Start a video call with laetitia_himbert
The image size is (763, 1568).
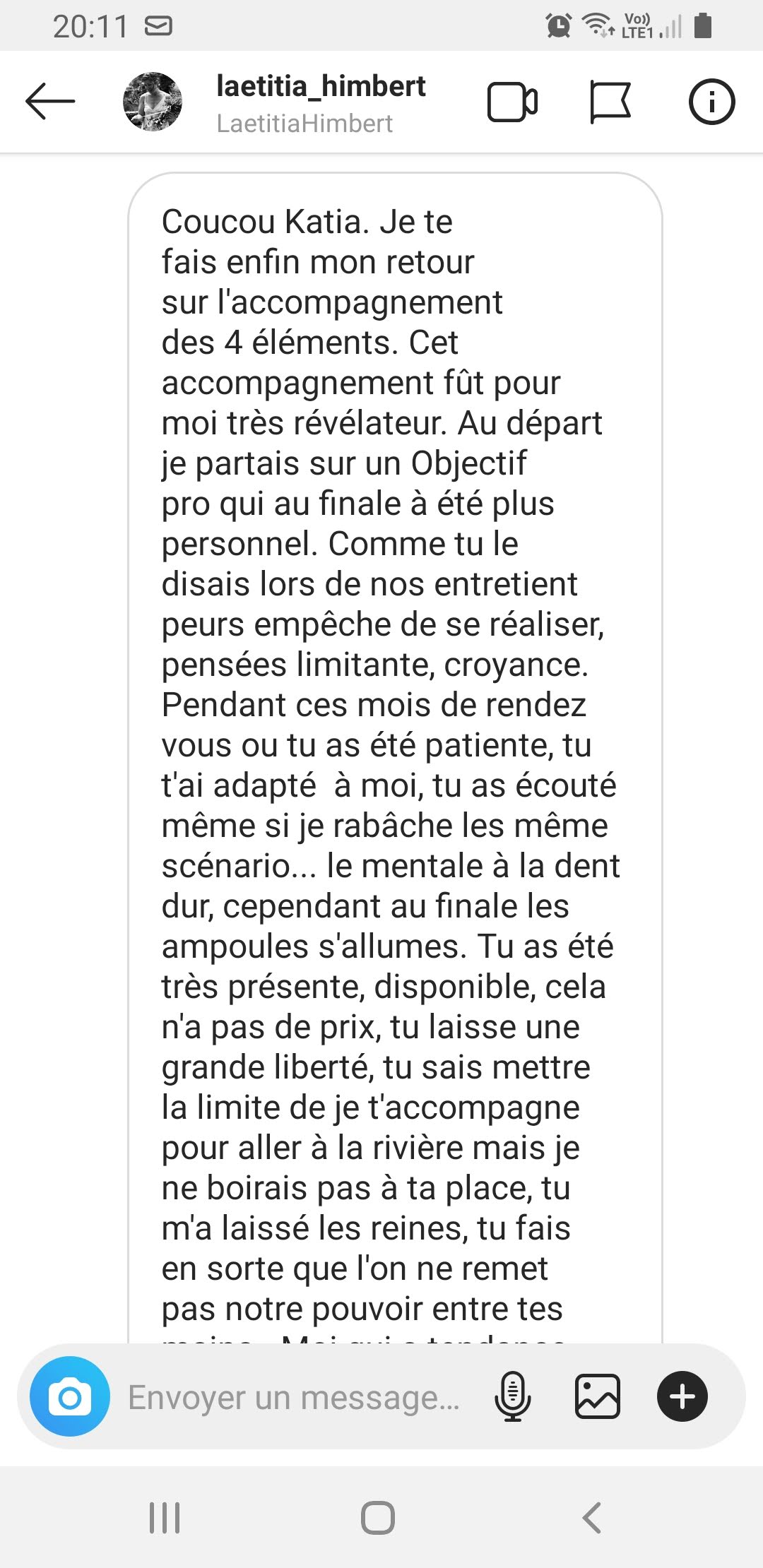[x=512, y=102]
